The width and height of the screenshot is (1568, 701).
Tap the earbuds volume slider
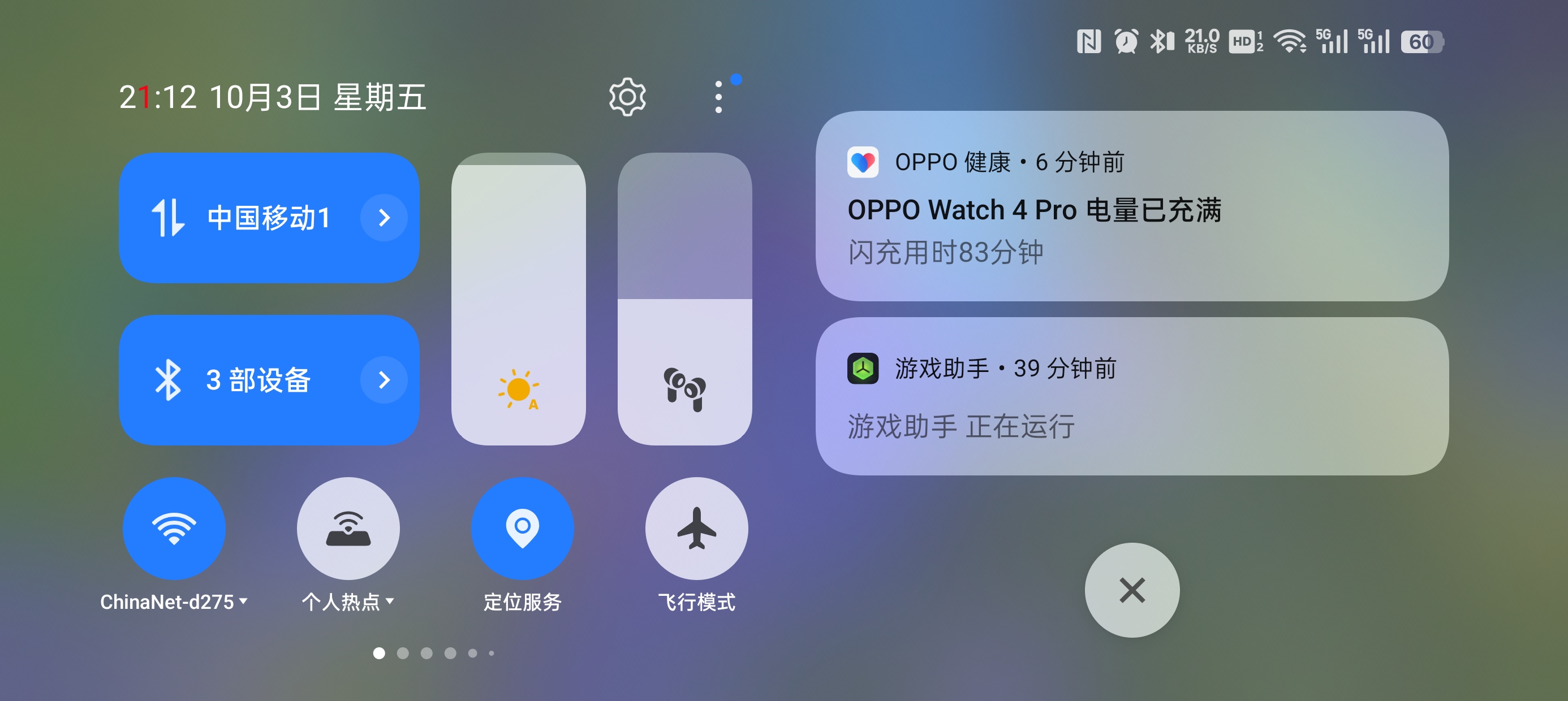point(684,299)
